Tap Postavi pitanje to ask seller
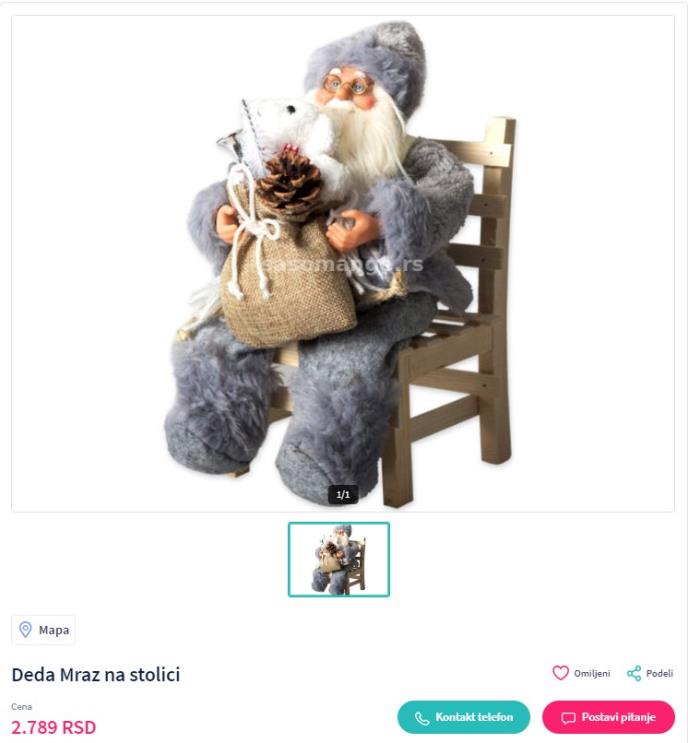Screen dimensions: 688x743 608,717
